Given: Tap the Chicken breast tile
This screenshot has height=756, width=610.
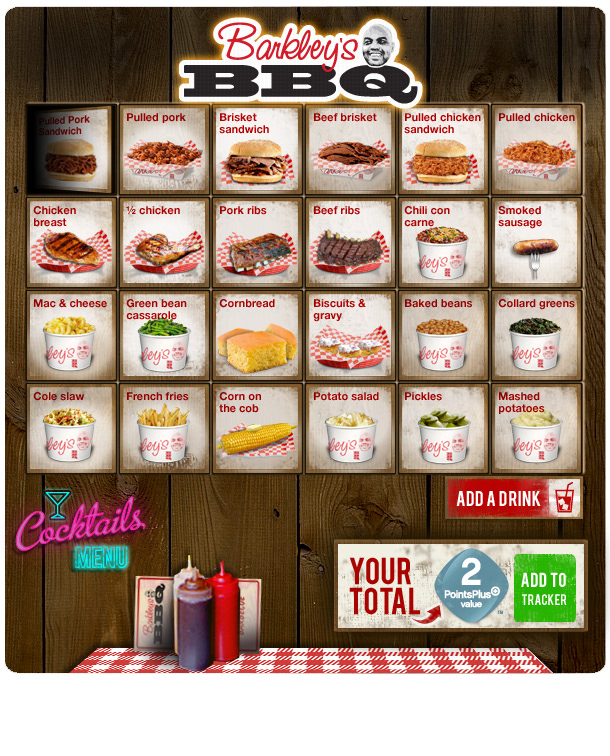Looking at the screenshot, I should 70,243.
